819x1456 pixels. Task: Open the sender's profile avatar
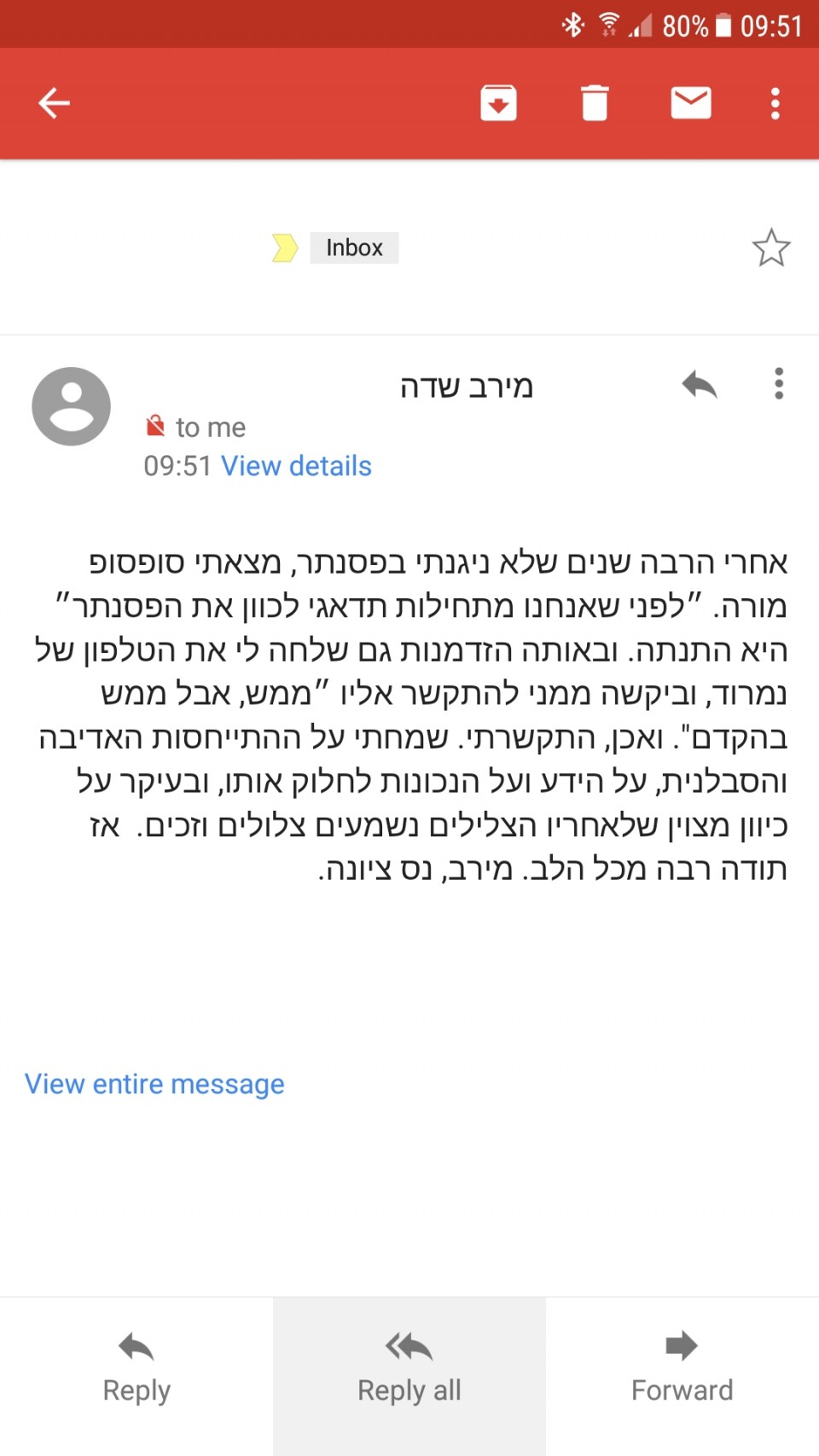(71, 406)
